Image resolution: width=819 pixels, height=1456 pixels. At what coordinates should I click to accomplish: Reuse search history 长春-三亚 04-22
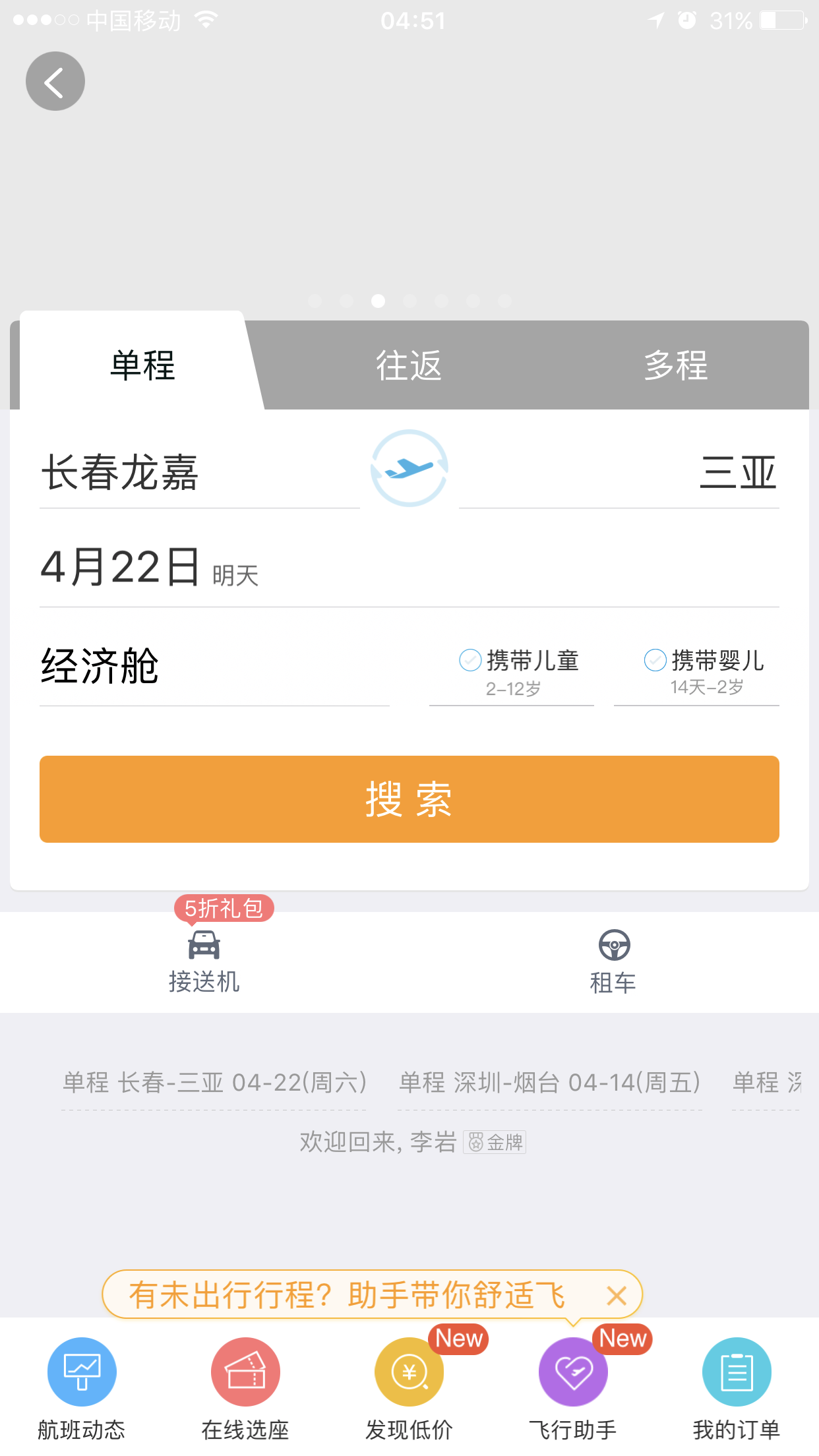[x=214, y=1083]
